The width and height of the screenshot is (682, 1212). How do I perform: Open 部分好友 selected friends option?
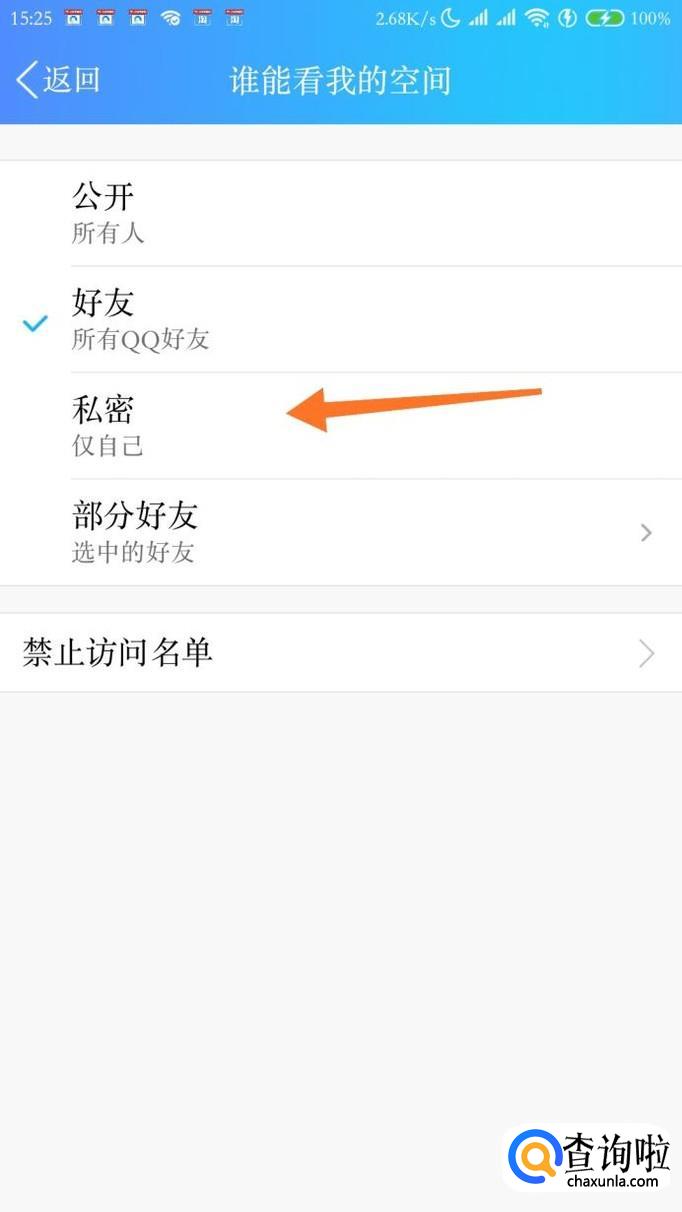pyautogui.click(x=341, y=532)
